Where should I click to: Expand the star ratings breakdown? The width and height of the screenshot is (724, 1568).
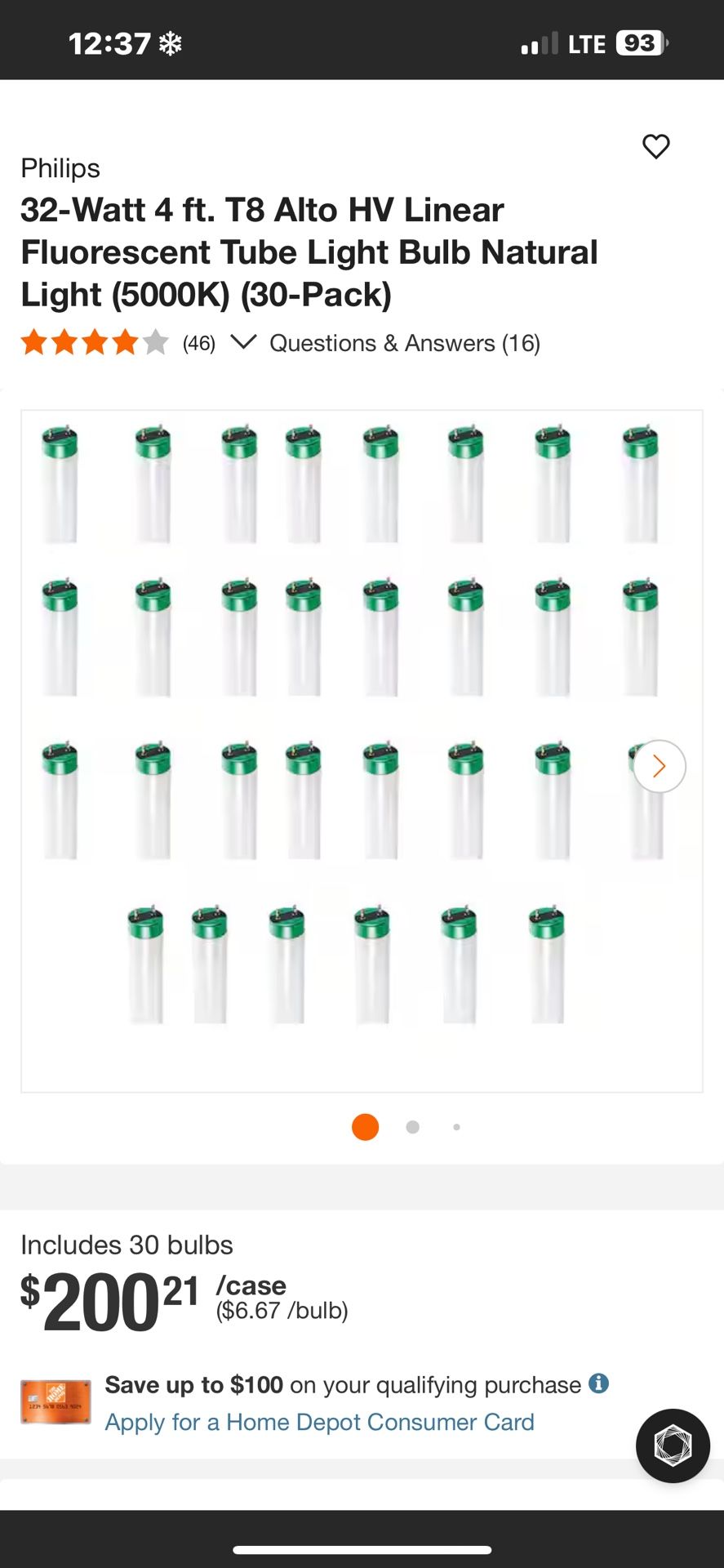coord(243,342)
